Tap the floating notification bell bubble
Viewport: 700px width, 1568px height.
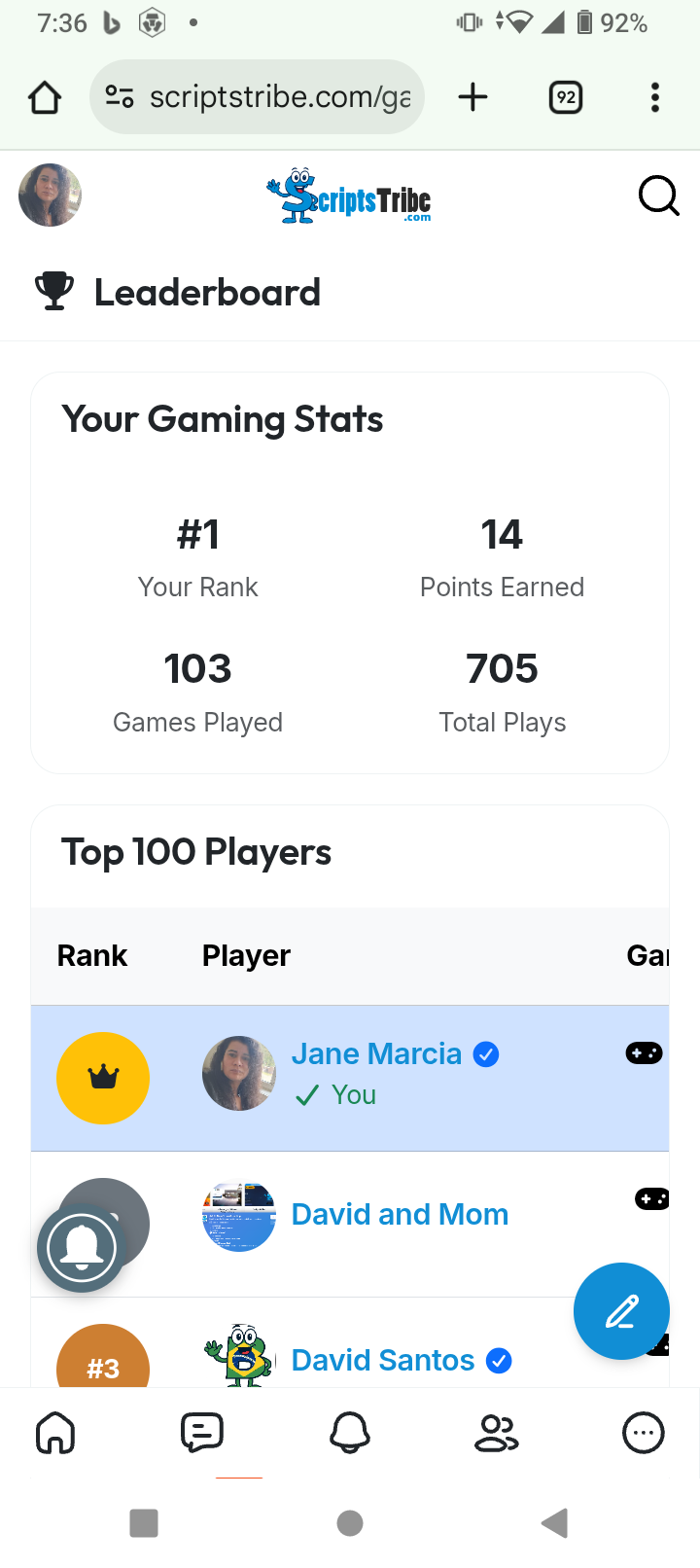point(82,1248)
